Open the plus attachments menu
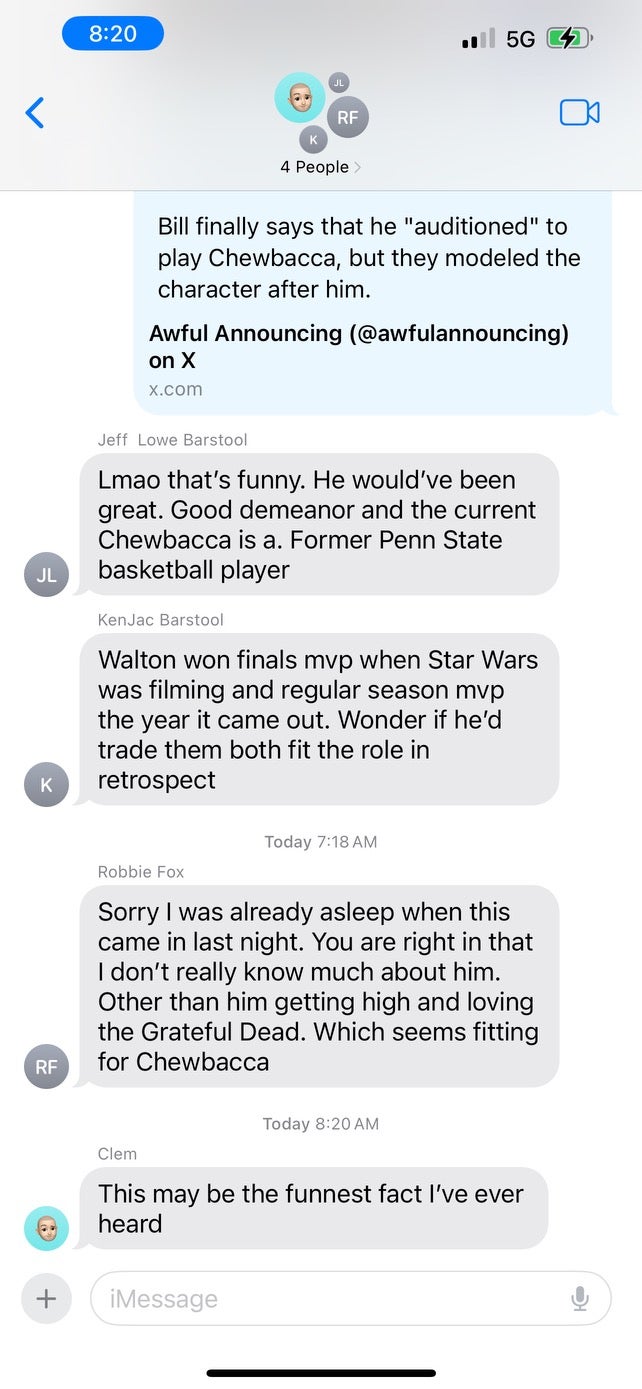 pos(46,1298)
